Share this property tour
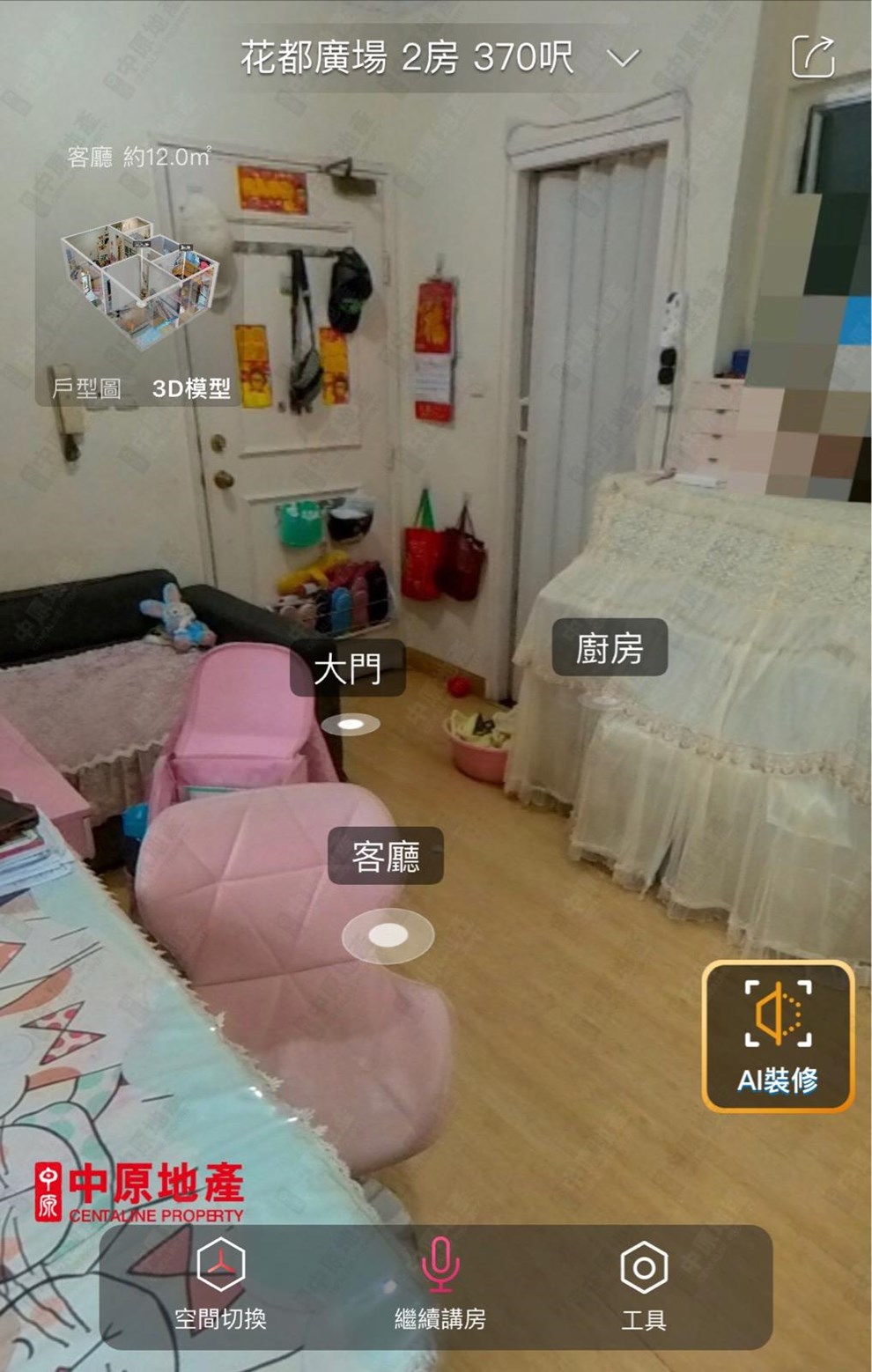 click(812, 58)
